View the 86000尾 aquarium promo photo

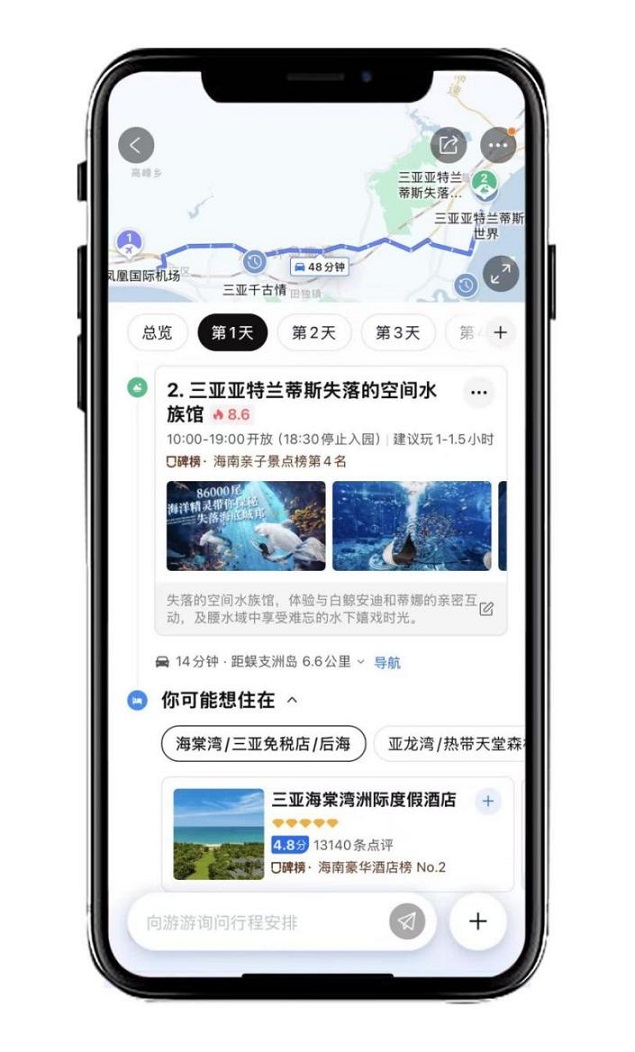click(246, 526)
